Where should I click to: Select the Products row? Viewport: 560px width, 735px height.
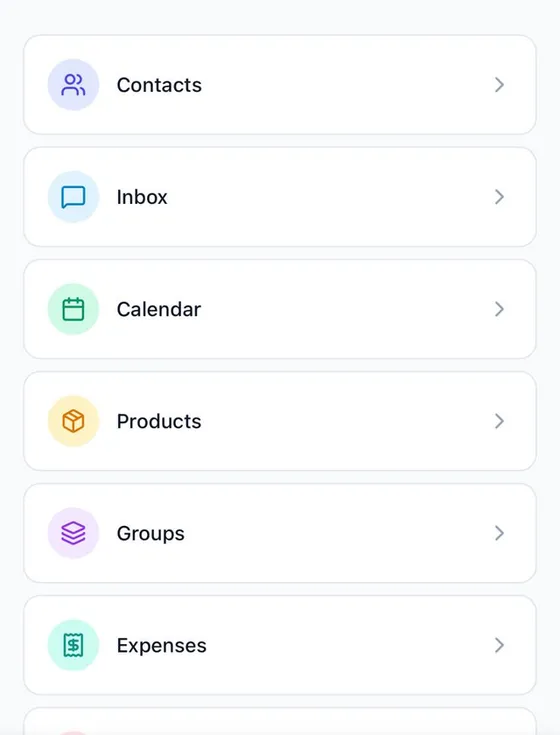point(280,421)
